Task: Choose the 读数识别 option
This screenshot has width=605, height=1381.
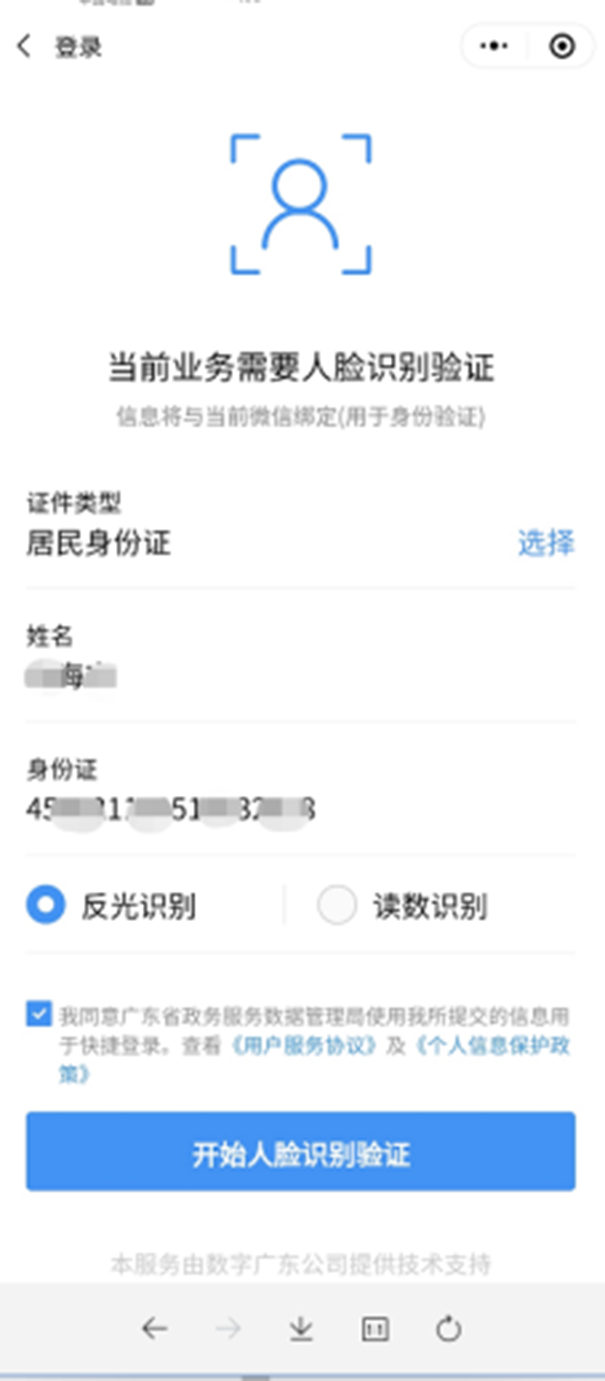Action: click(337, 906)
